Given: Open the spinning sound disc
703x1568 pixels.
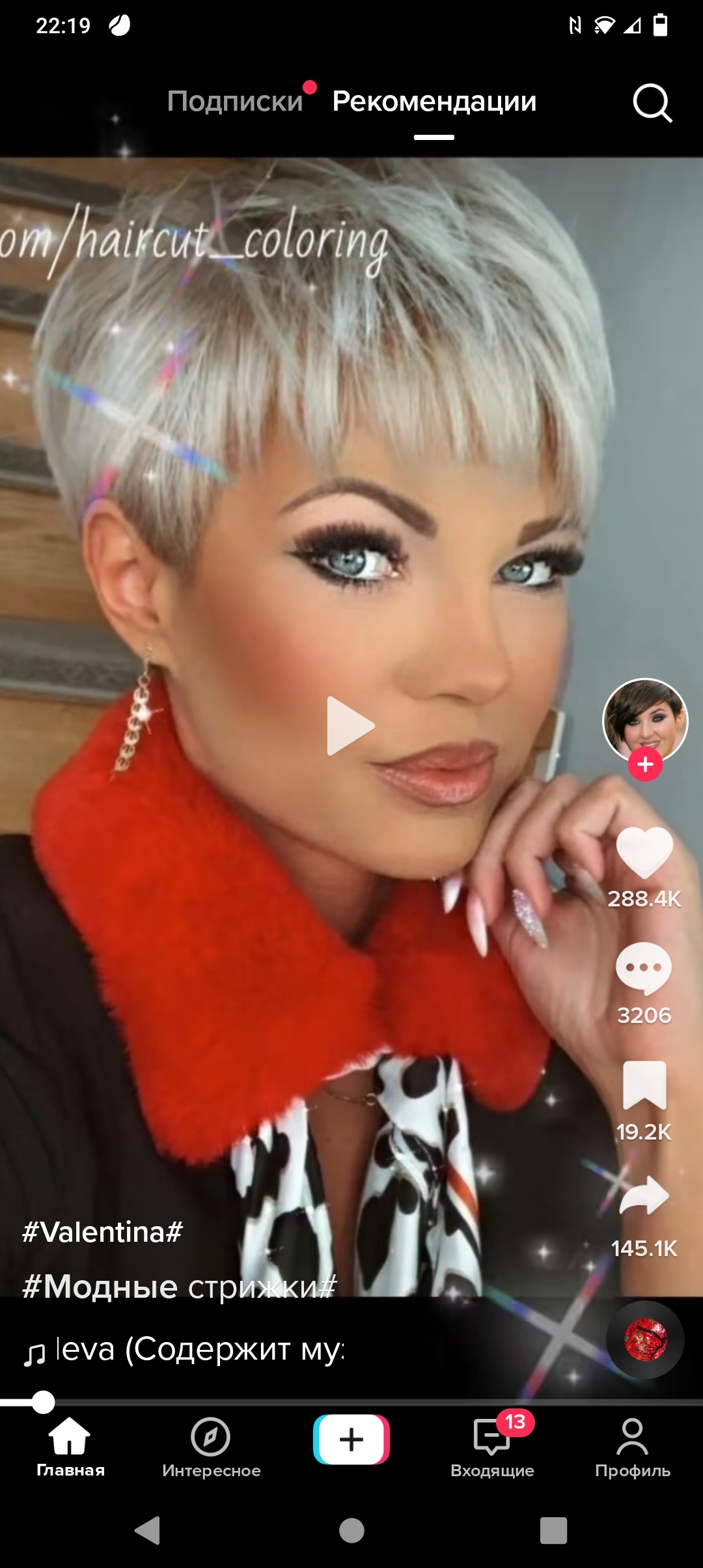Looking at the screenshot, I should coord(645,1339).
